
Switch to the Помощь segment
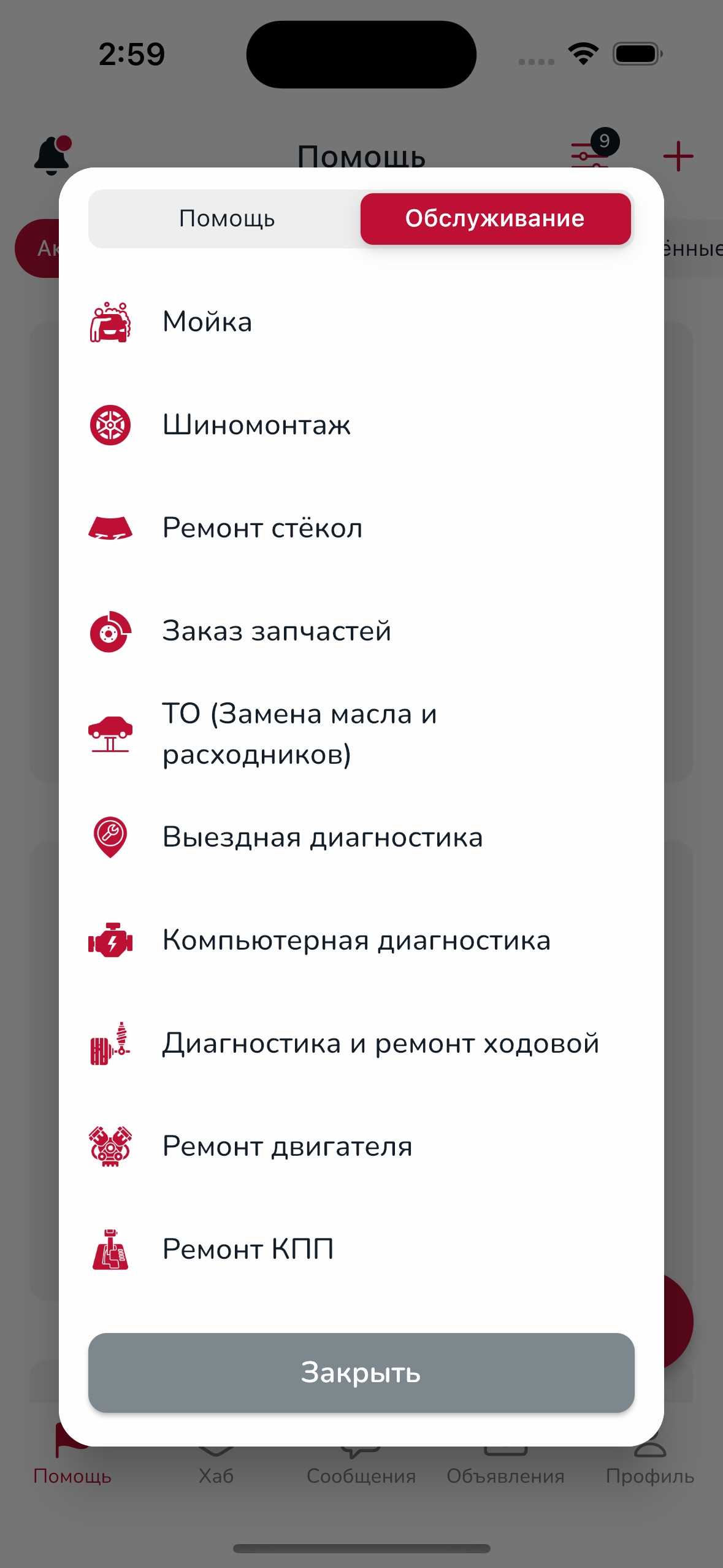click(226, 218)
